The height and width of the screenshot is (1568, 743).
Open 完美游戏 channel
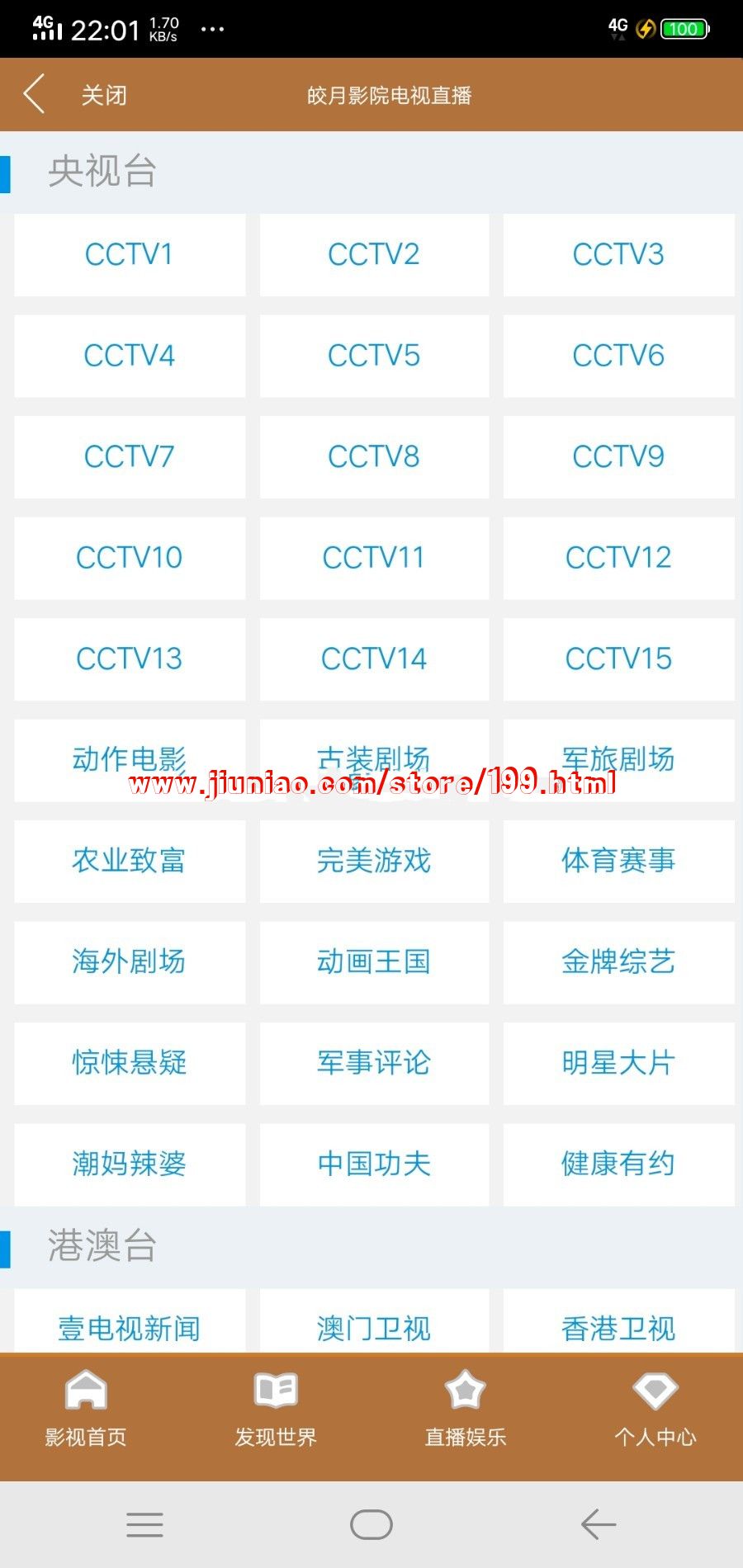point(374,861)
